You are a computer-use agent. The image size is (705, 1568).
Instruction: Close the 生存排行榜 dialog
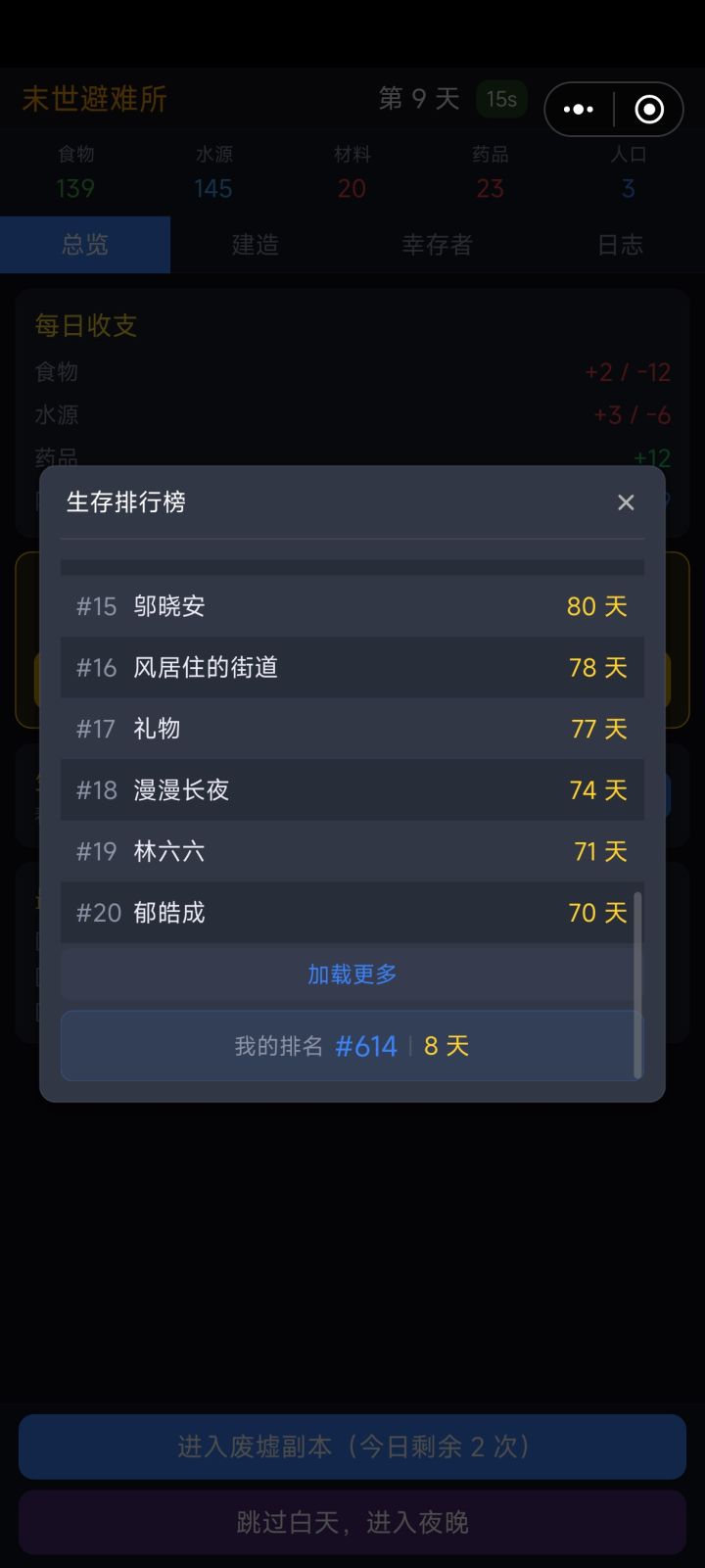coord(626,502)
